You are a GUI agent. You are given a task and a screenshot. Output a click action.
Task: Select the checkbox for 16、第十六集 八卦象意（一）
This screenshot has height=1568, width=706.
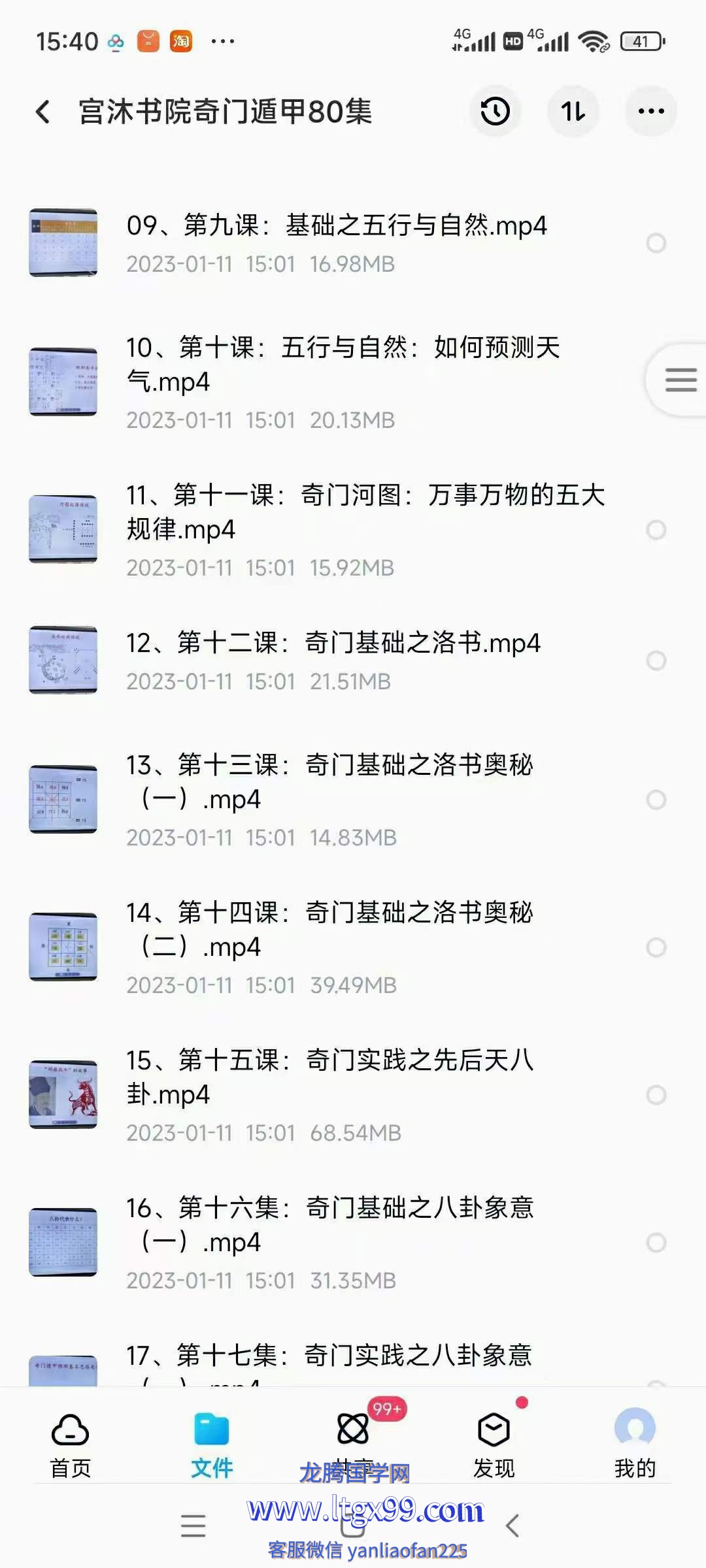(656, 1243)
